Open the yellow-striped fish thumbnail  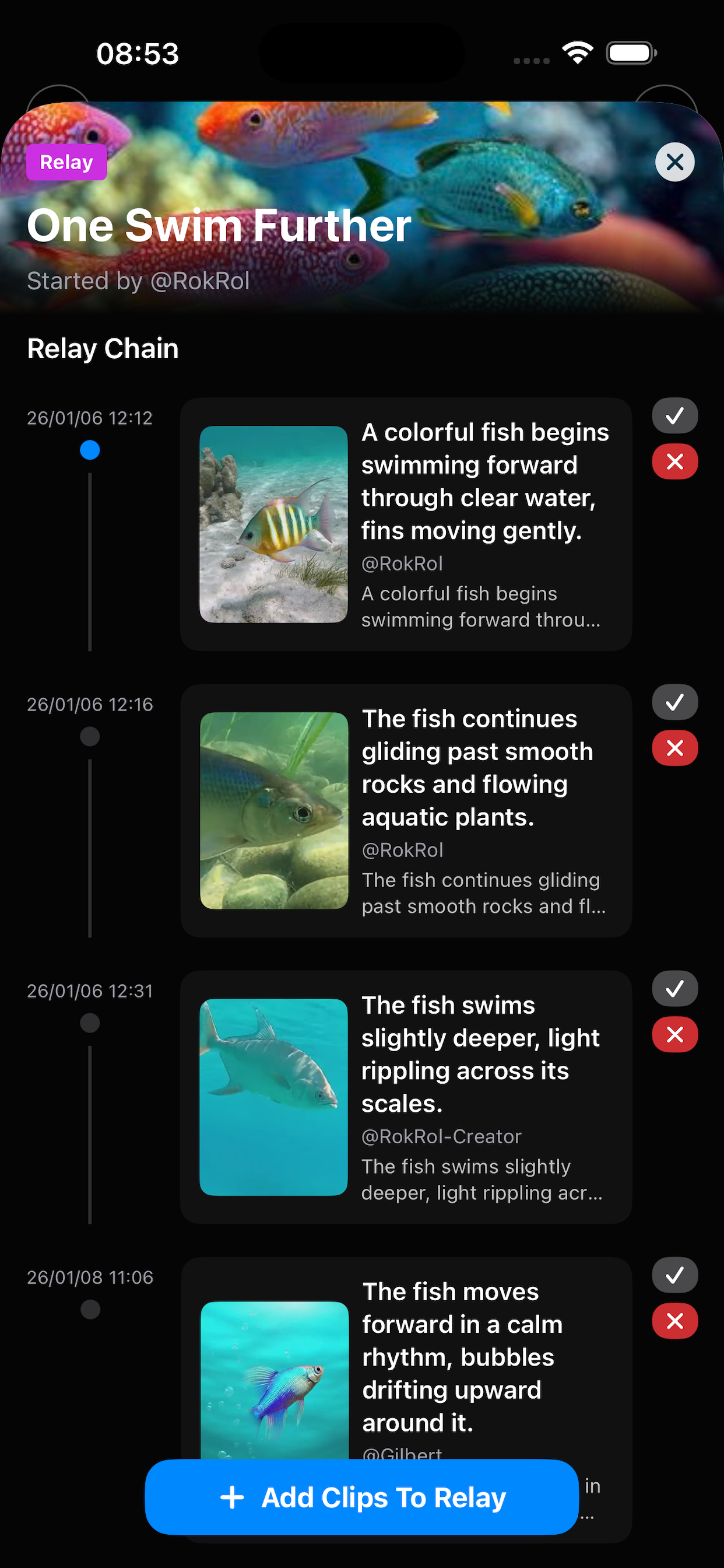273,523
